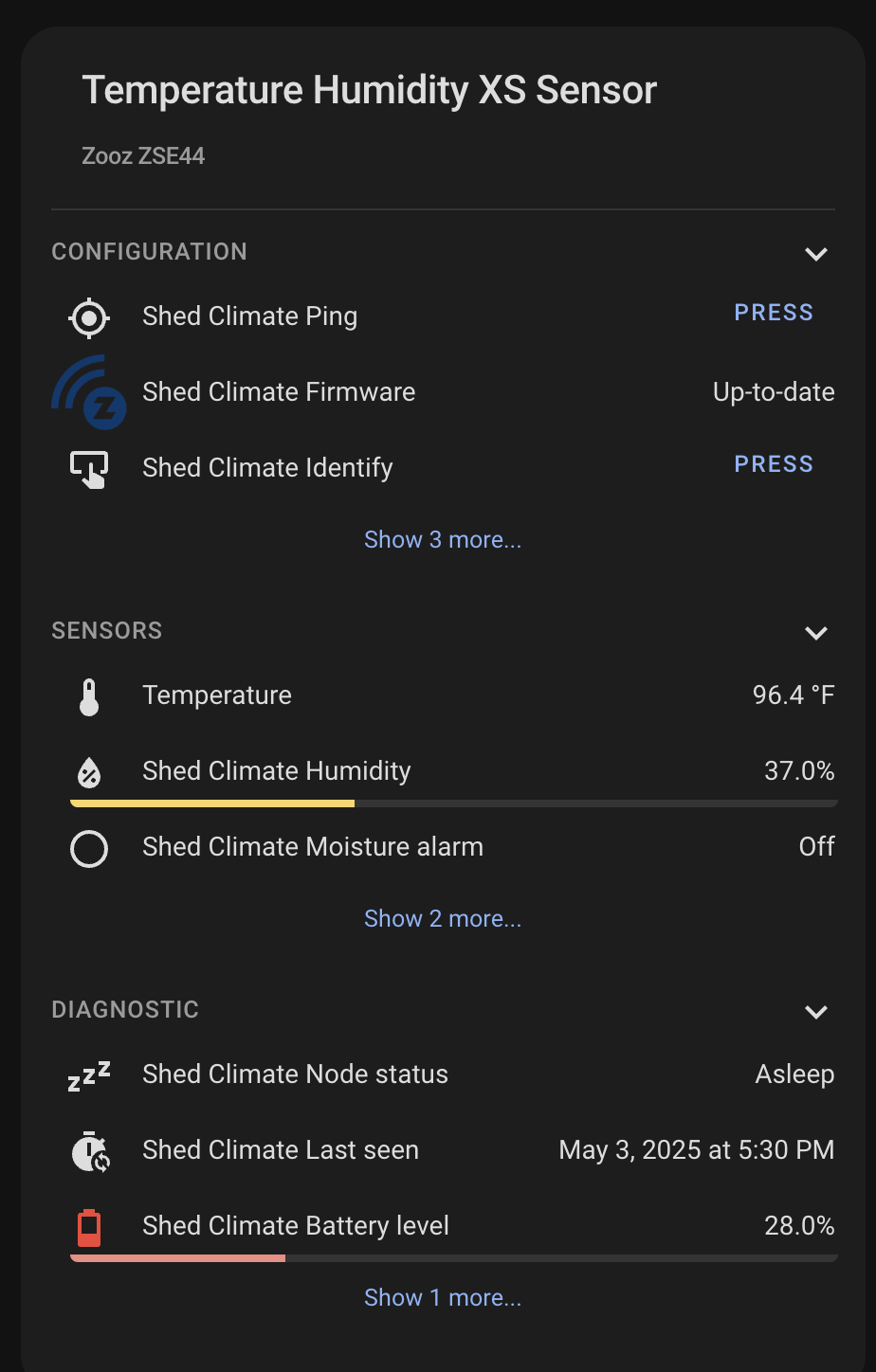Image resolution: width=876 pixels, height=1372 pixels.
Task: Click the red battery level icon
Action: (x=88, y=1226)
